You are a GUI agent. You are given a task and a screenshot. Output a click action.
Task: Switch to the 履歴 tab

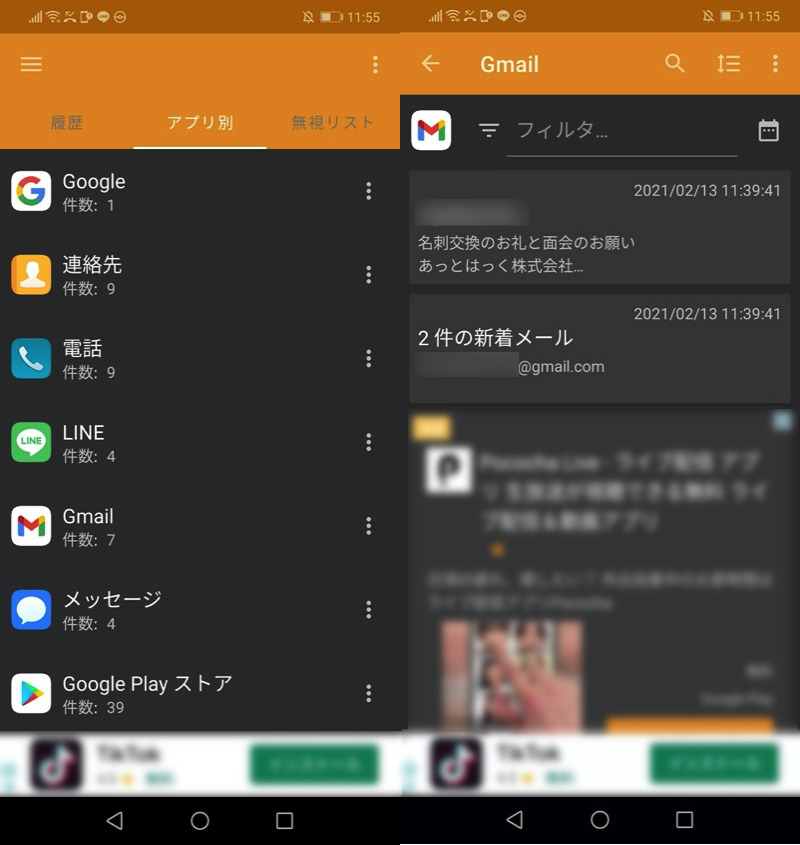(x=67, y=123)
